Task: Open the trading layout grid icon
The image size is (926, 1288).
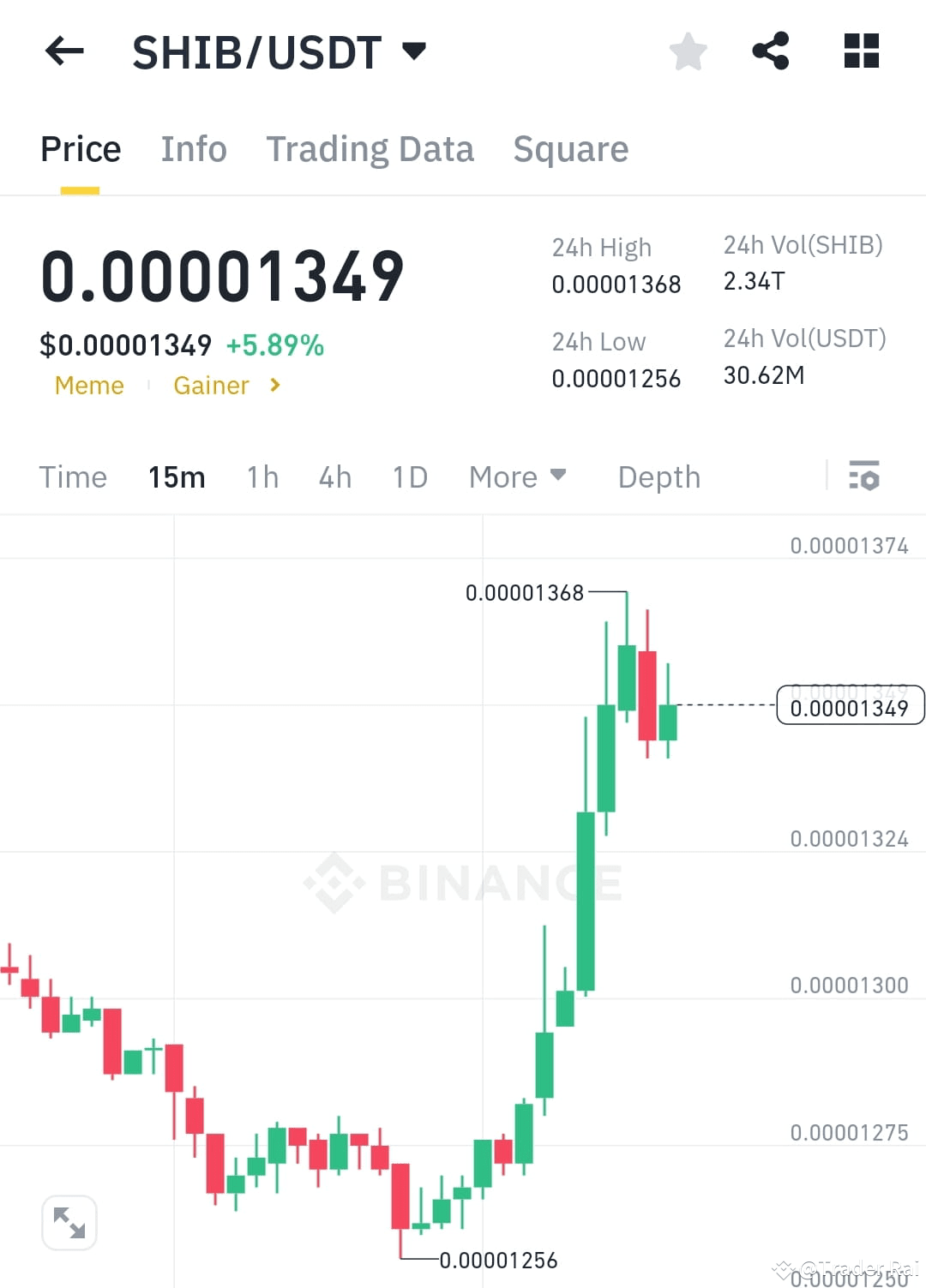Action: pyautogui.click(x=860, y=51)
